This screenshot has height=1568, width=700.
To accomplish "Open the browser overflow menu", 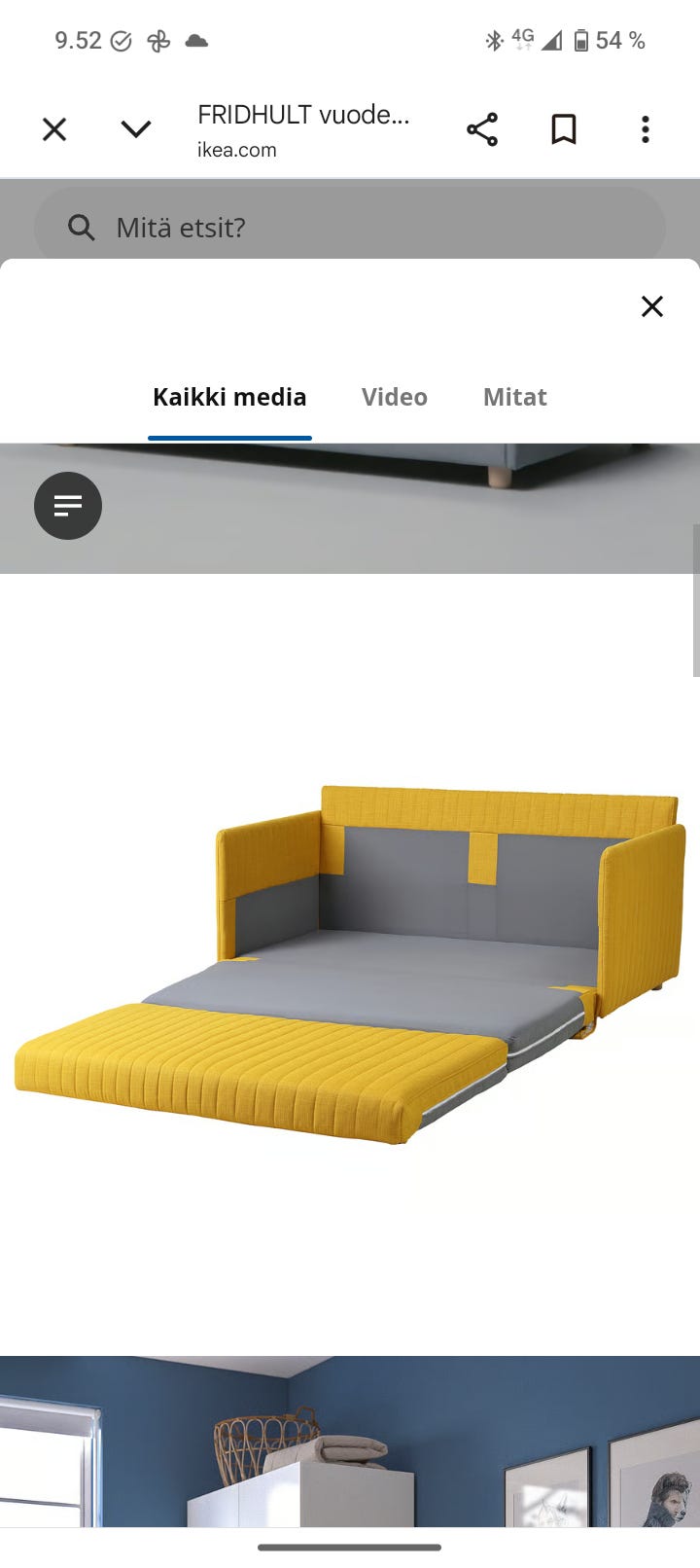I will tap(646, 129).
